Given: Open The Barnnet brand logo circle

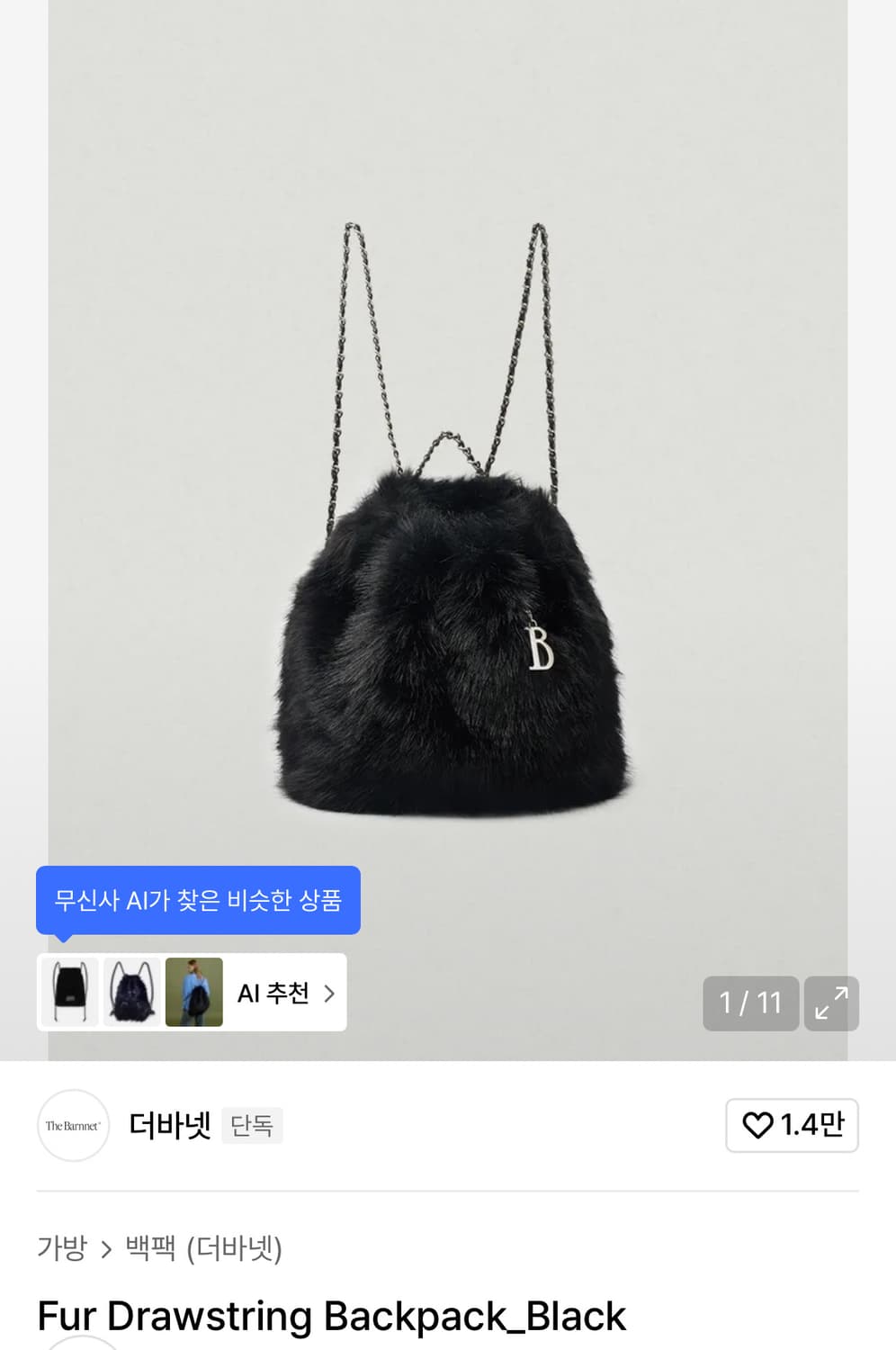Looking at the screenshot, I should 73,1126.
